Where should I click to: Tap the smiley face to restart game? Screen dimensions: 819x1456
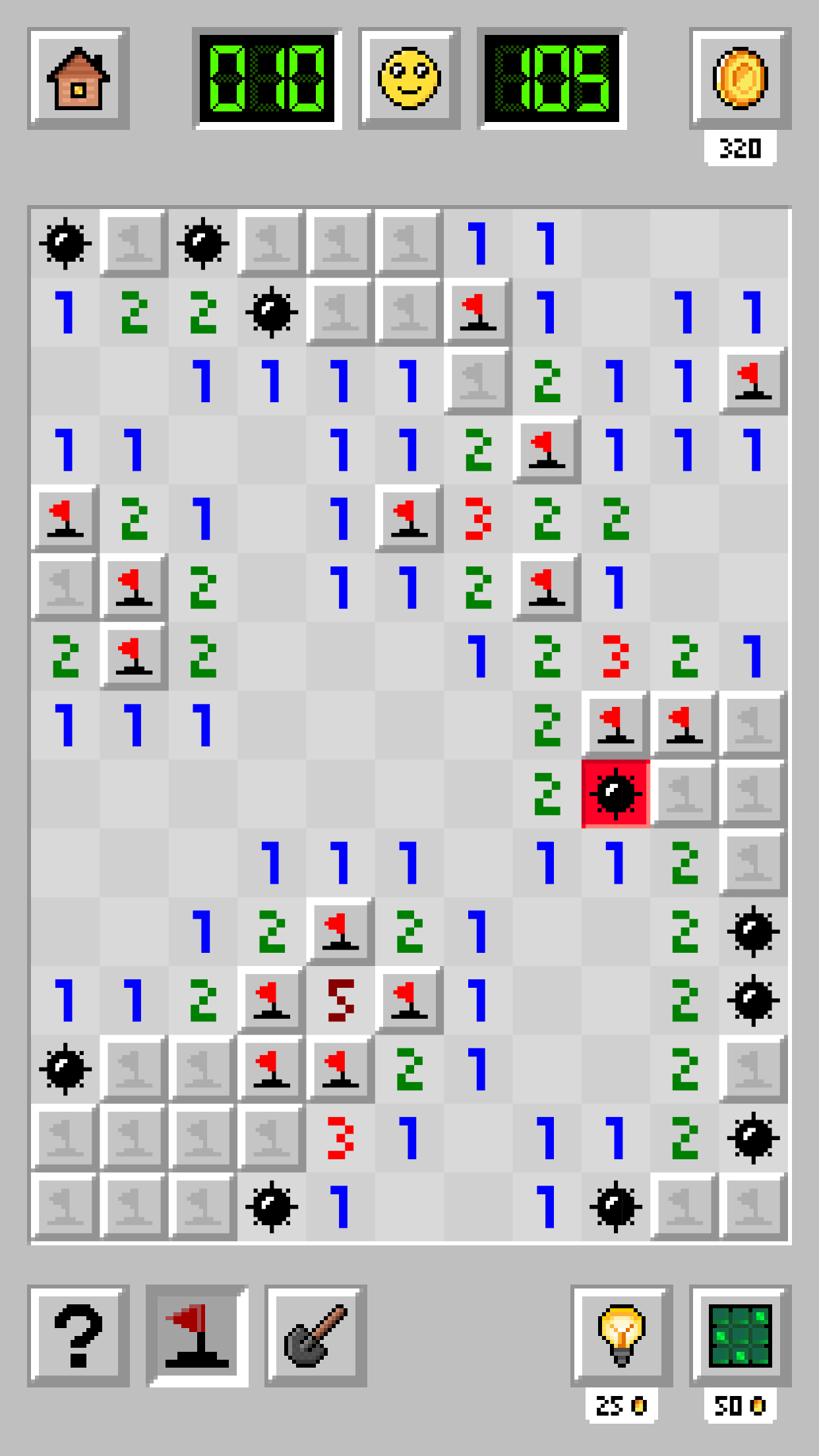click(409, 78)
